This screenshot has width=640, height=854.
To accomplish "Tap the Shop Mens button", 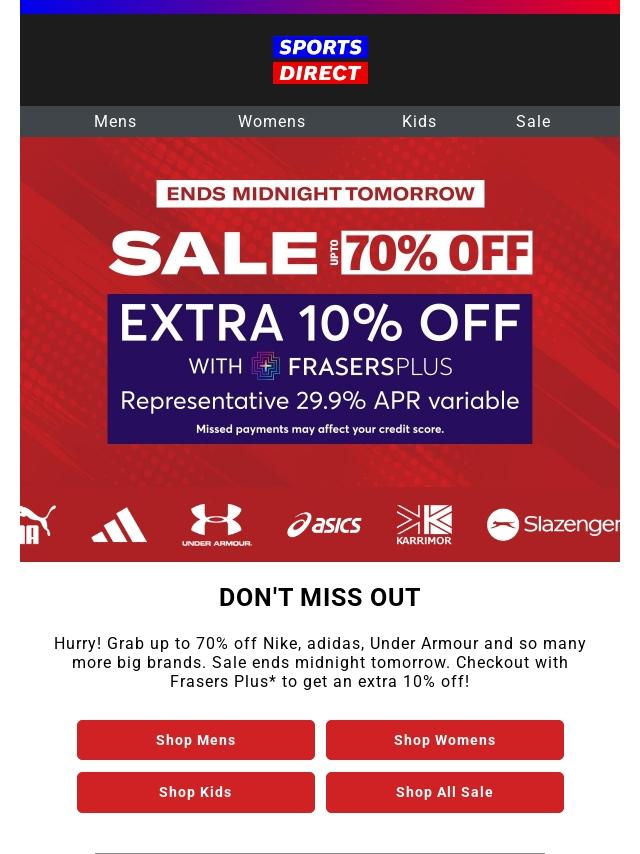I will (x=196, y=740).
